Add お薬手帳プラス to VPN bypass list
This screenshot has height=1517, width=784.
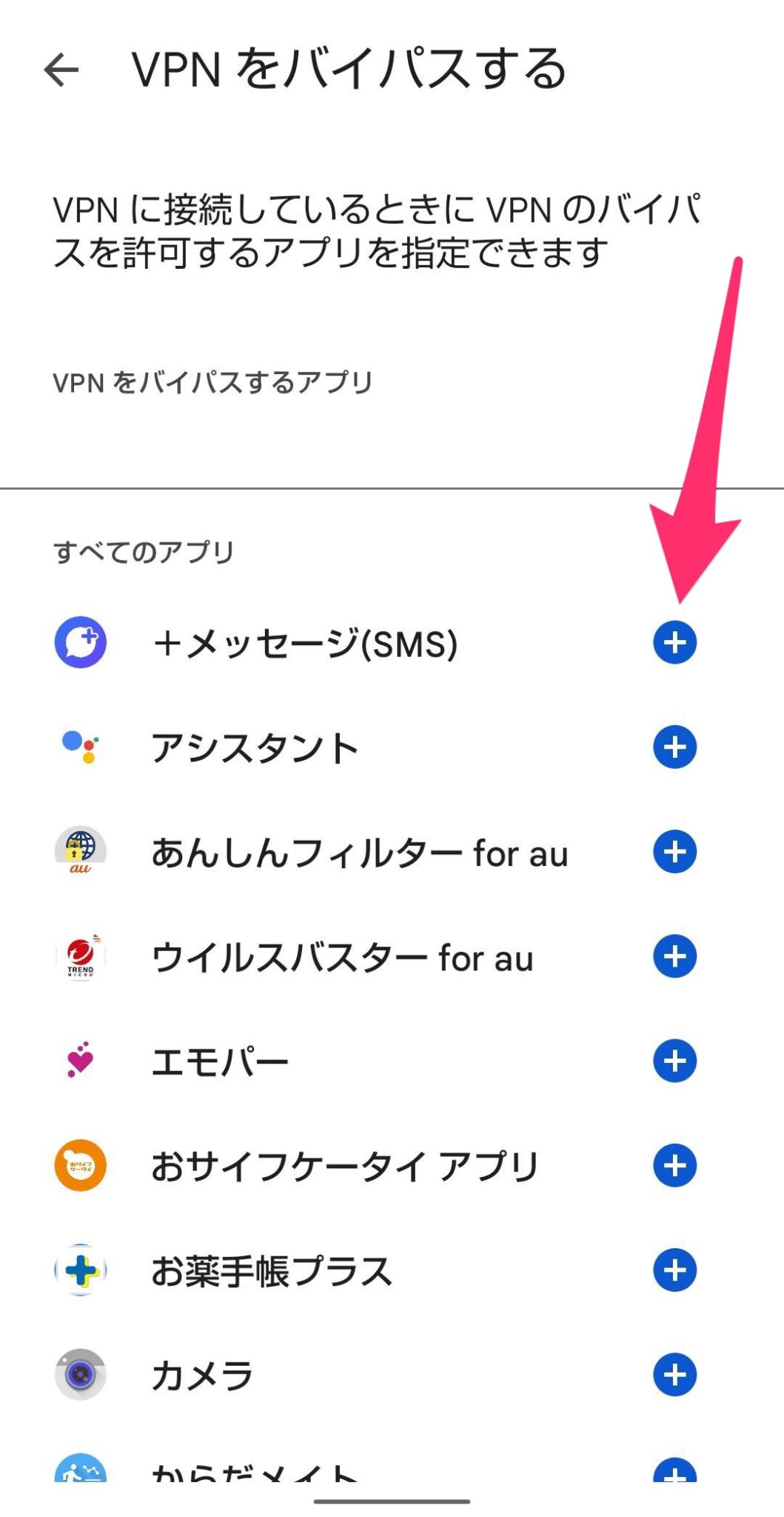coord(675,1270)
